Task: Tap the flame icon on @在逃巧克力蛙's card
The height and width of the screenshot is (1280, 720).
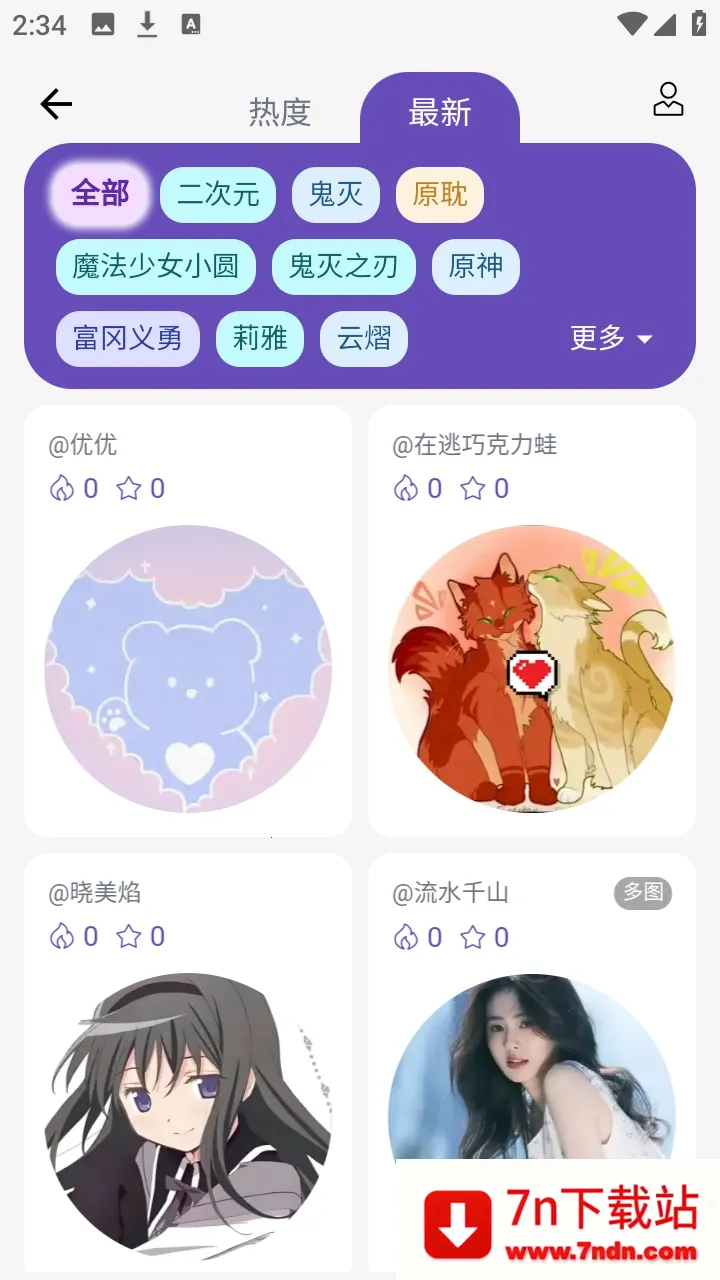Action: pyautogui.click(x=405, y=489)
